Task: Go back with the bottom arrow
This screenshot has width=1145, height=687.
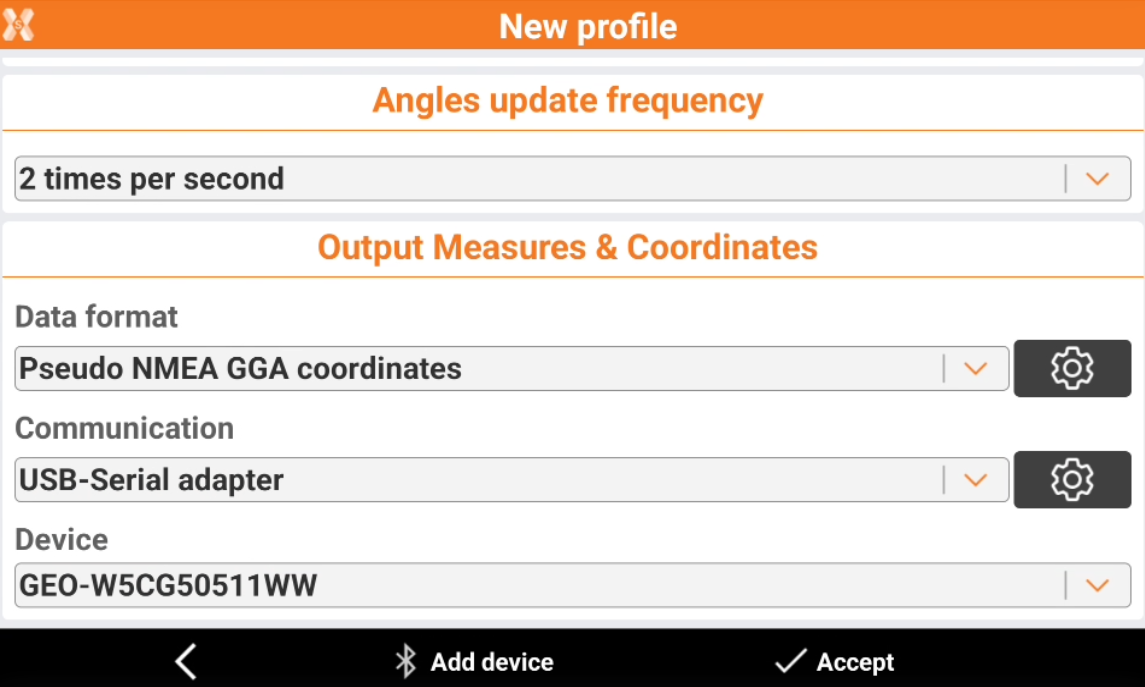Action: tap(186, 661)
